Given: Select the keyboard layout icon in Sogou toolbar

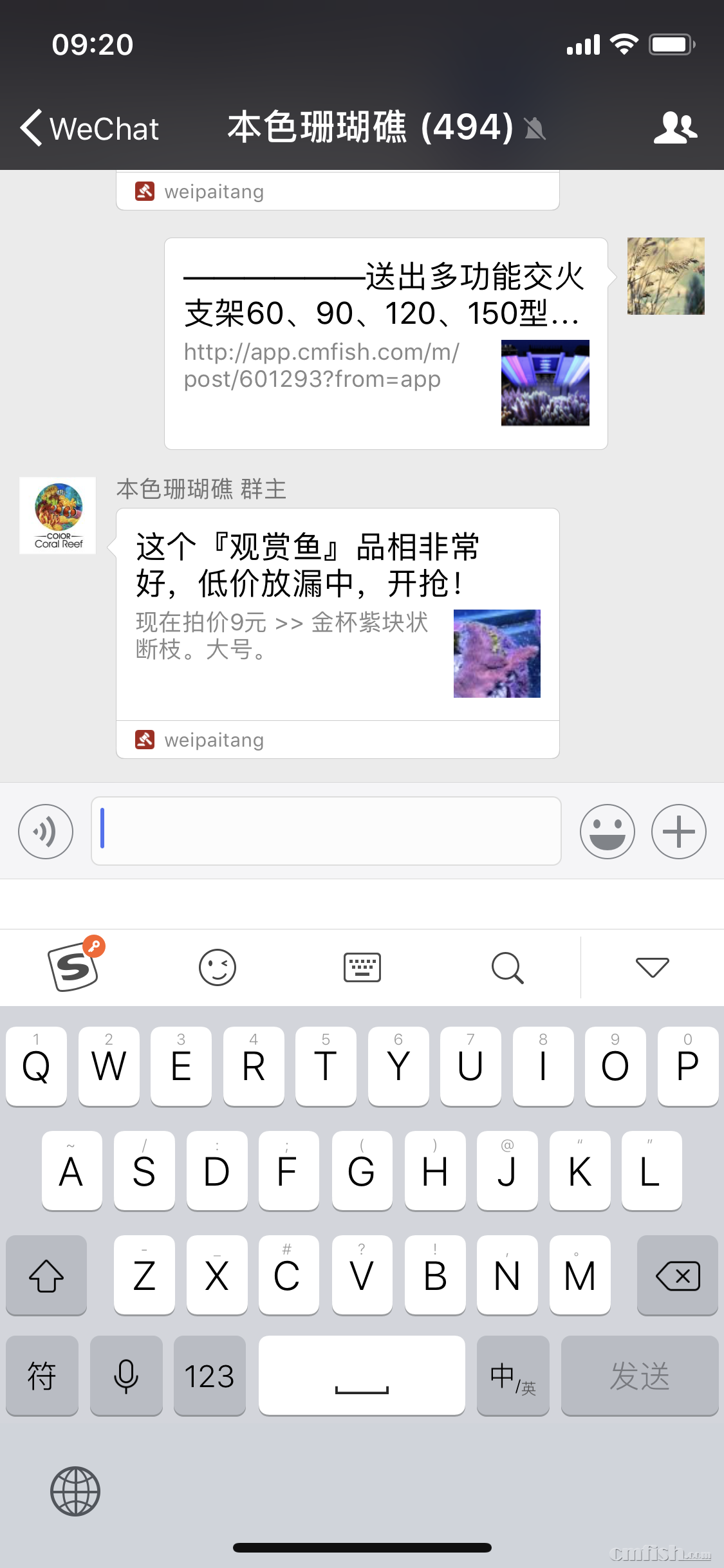Looking at the screenshot, I should [x=362, y=967].
